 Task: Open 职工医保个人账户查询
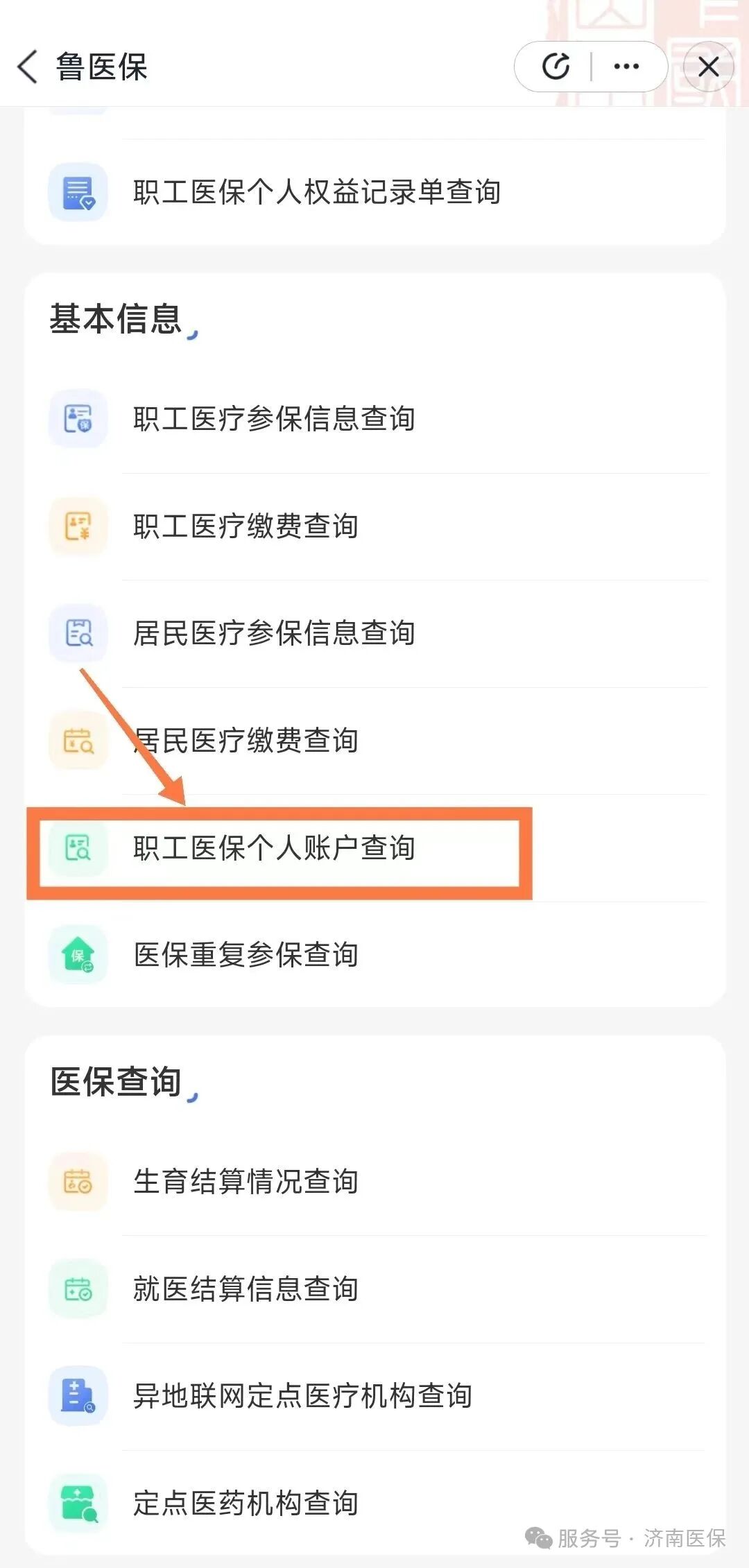[x=274, y=848]
